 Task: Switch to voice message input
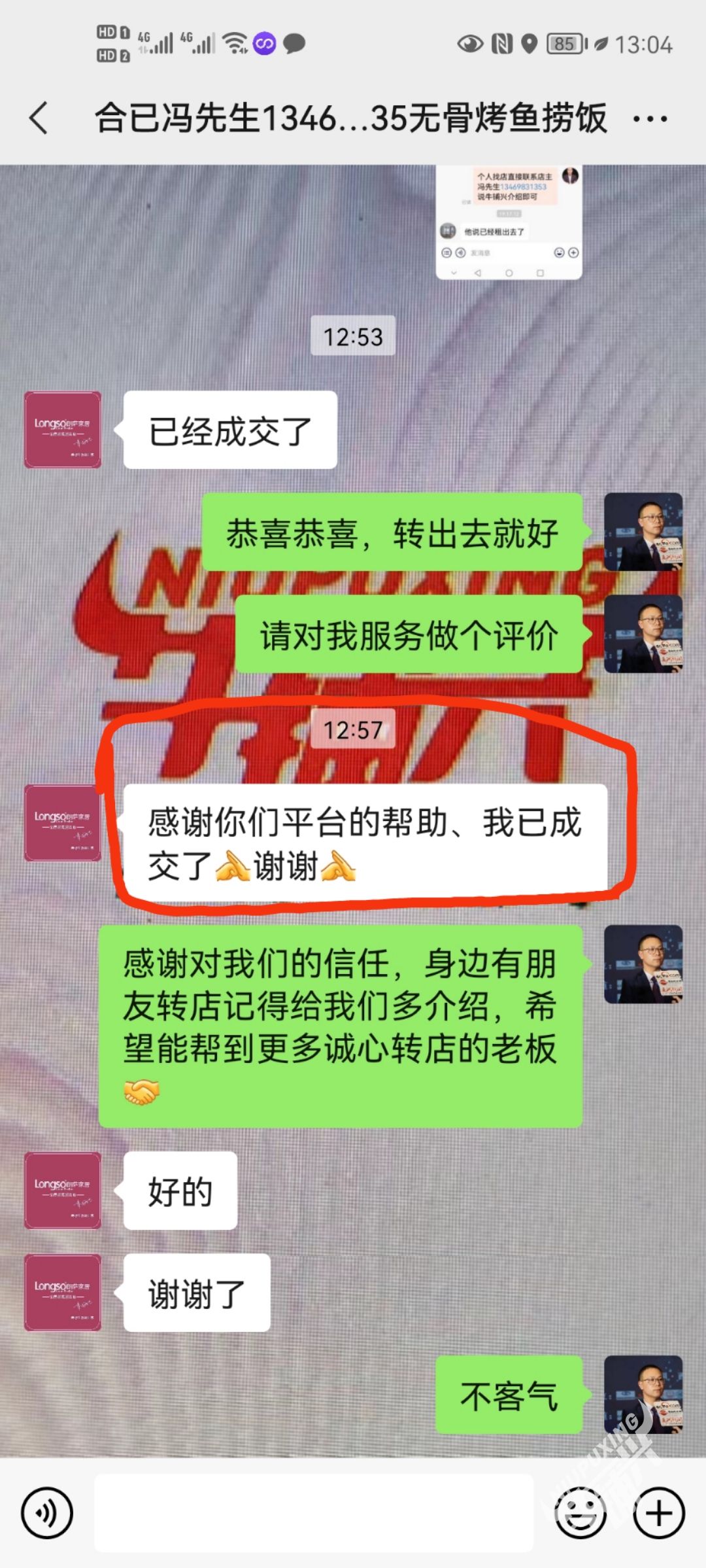pyautogui.click(x=47, y=1512)
